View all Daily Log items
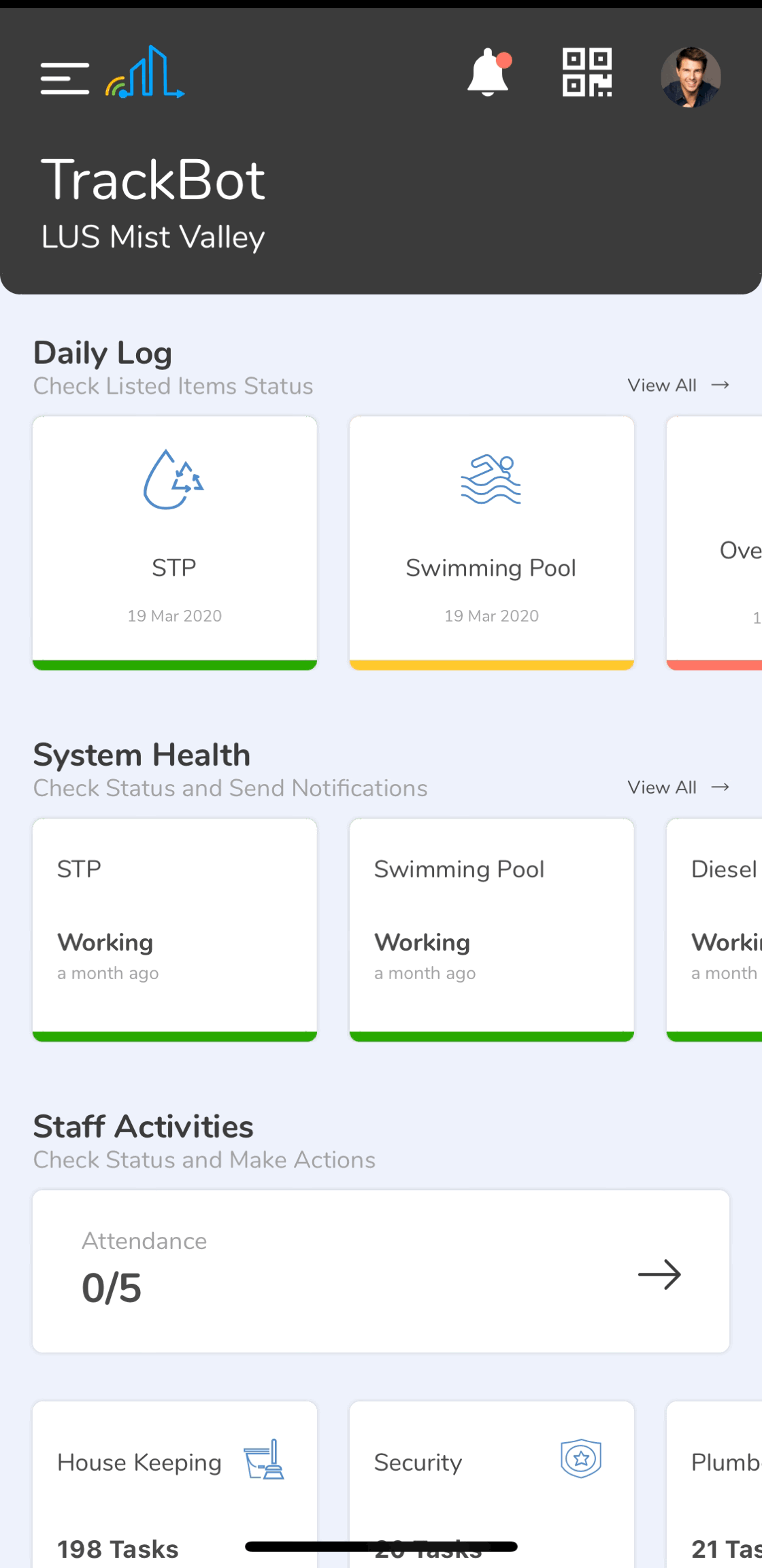This screenshot has height=1568, width=762. click(x=678, y=386)
